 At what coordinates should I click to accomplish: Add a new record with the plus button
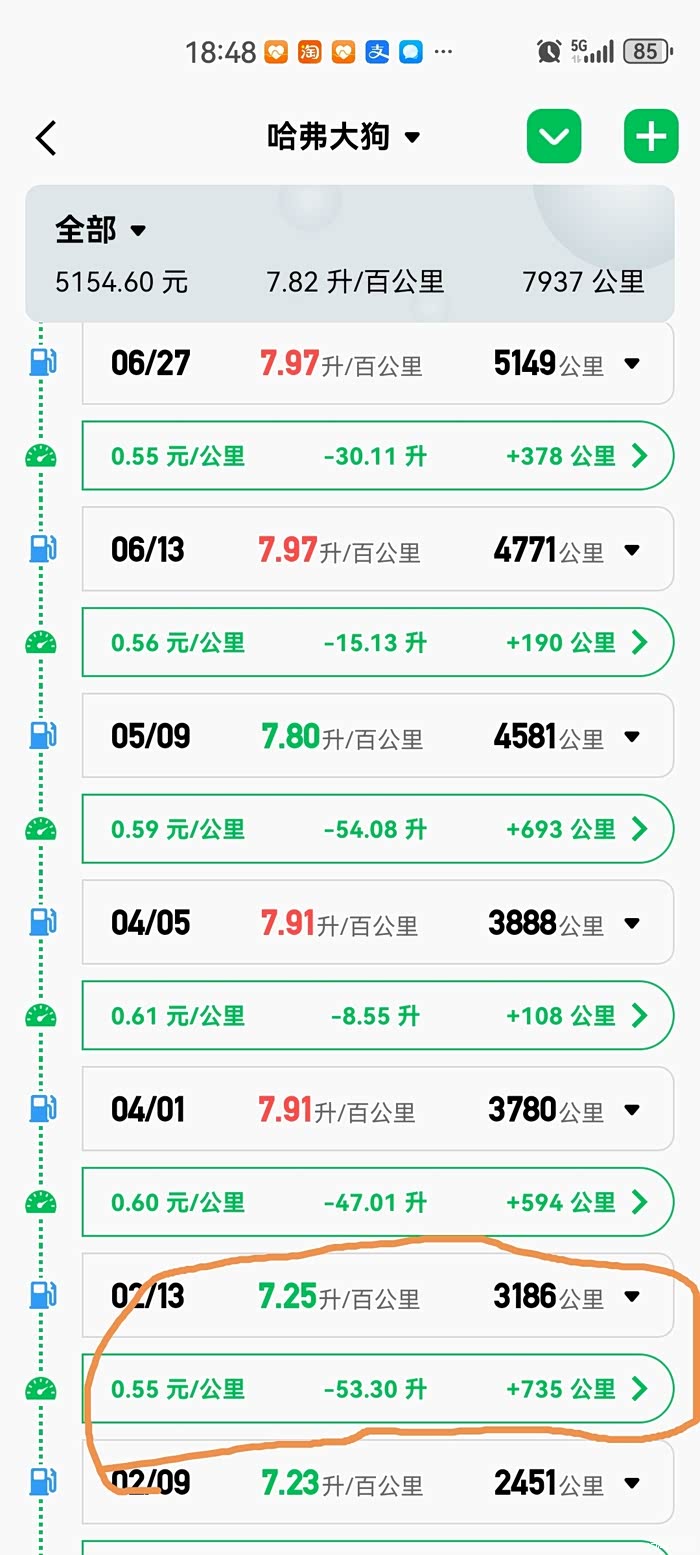(651, 137)
